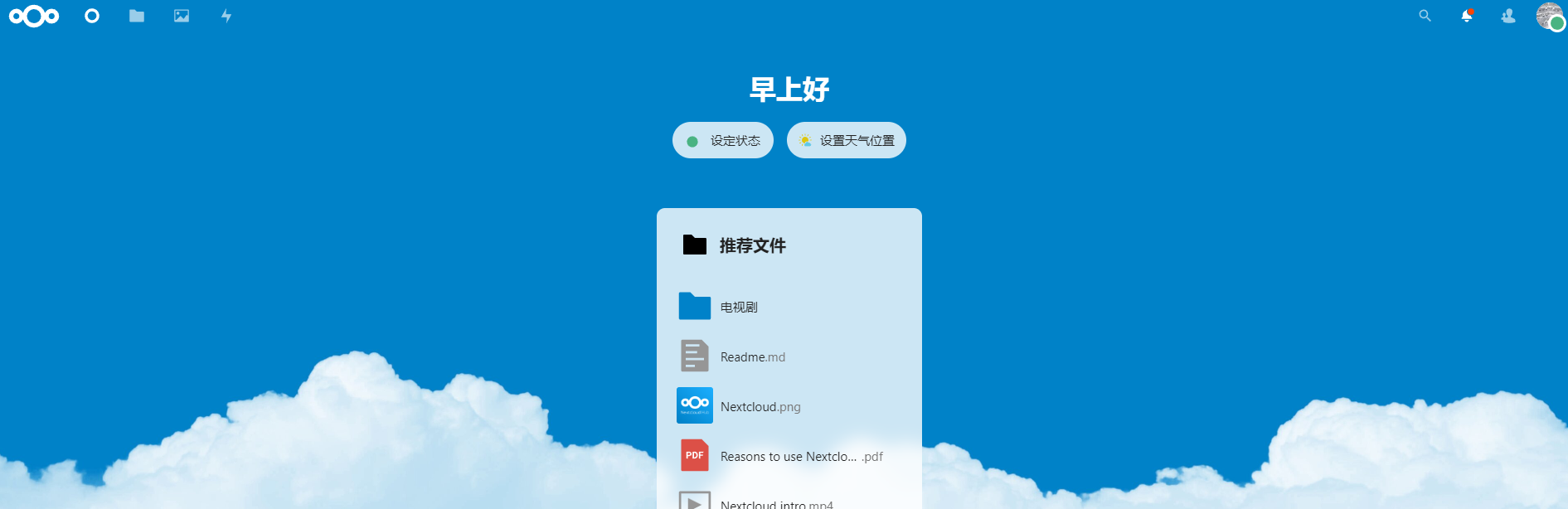Open the Nextcloud intro.mp4 video
This screenshot has height=509, width=1568.
click(776, 503)
